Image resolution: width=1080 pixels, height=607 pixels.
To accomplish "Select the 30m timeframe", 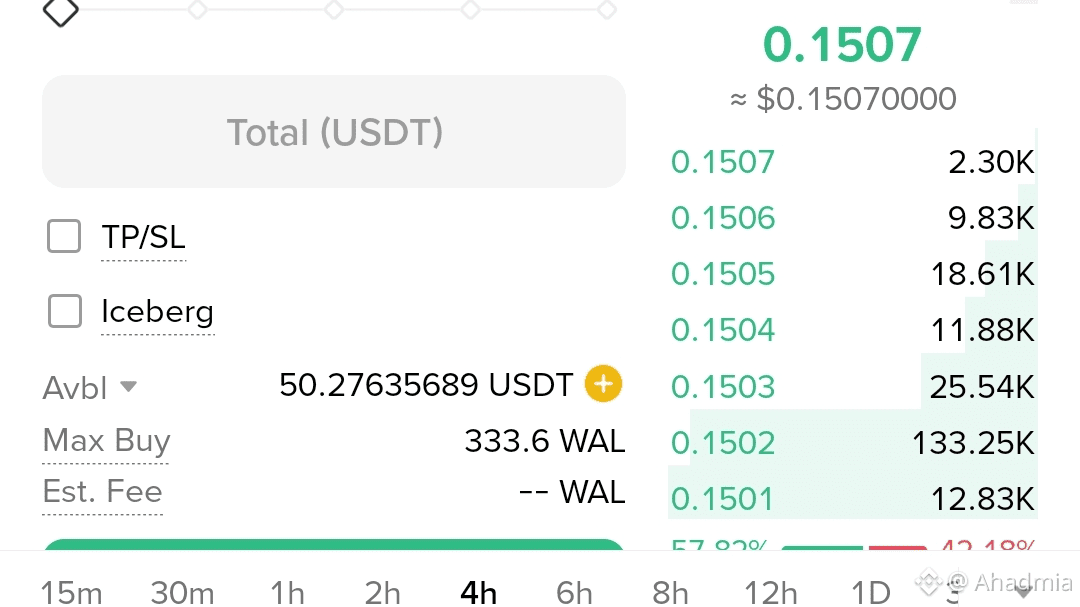I will click(x=182, y=593).
